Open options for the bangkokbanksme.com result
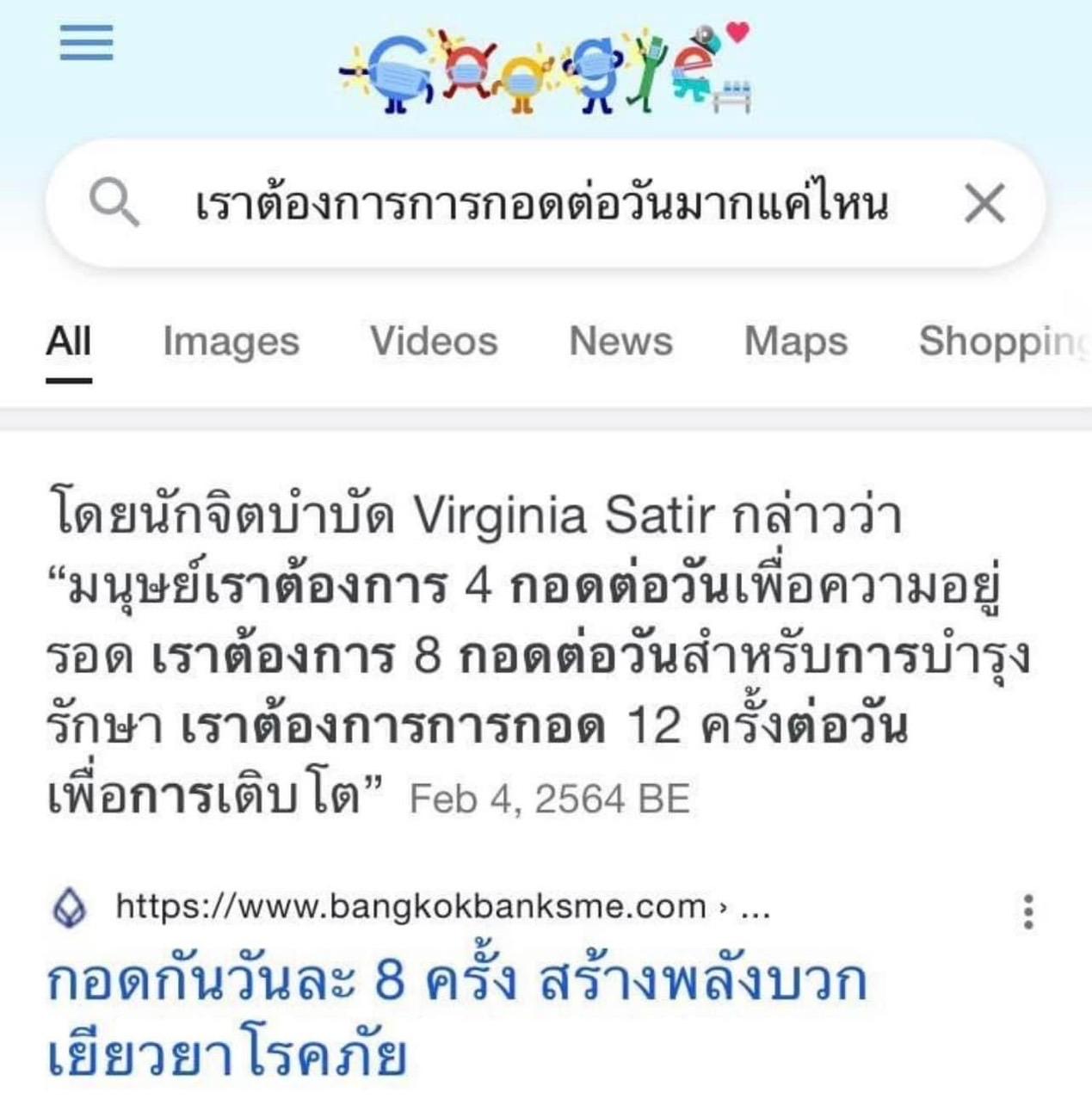1092x1111 pixels. pyautogui.click(x=1027, y=911)
